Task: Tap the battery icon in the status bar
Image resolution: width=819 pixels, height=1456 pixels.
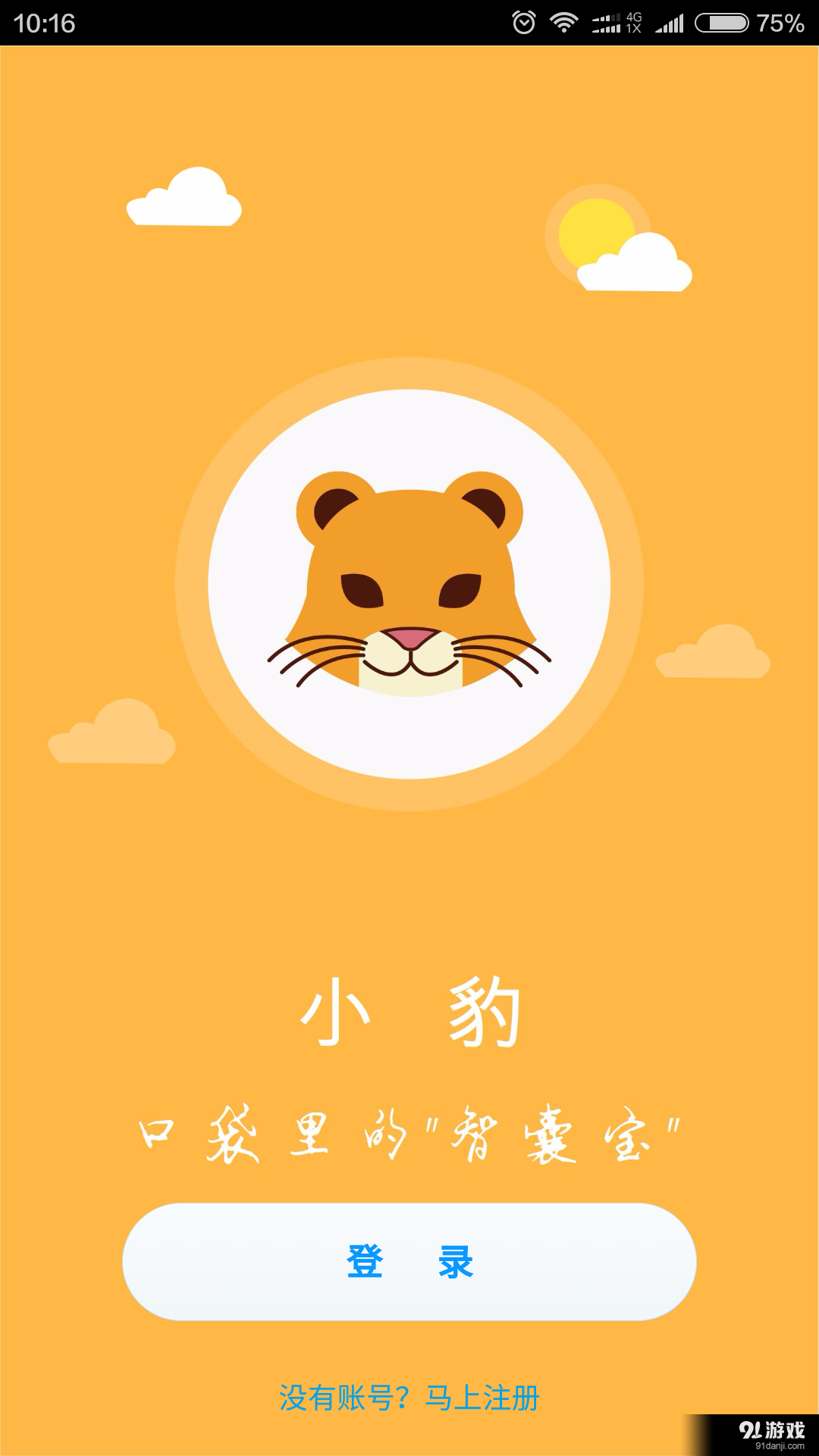Action: tap(722, 21)
